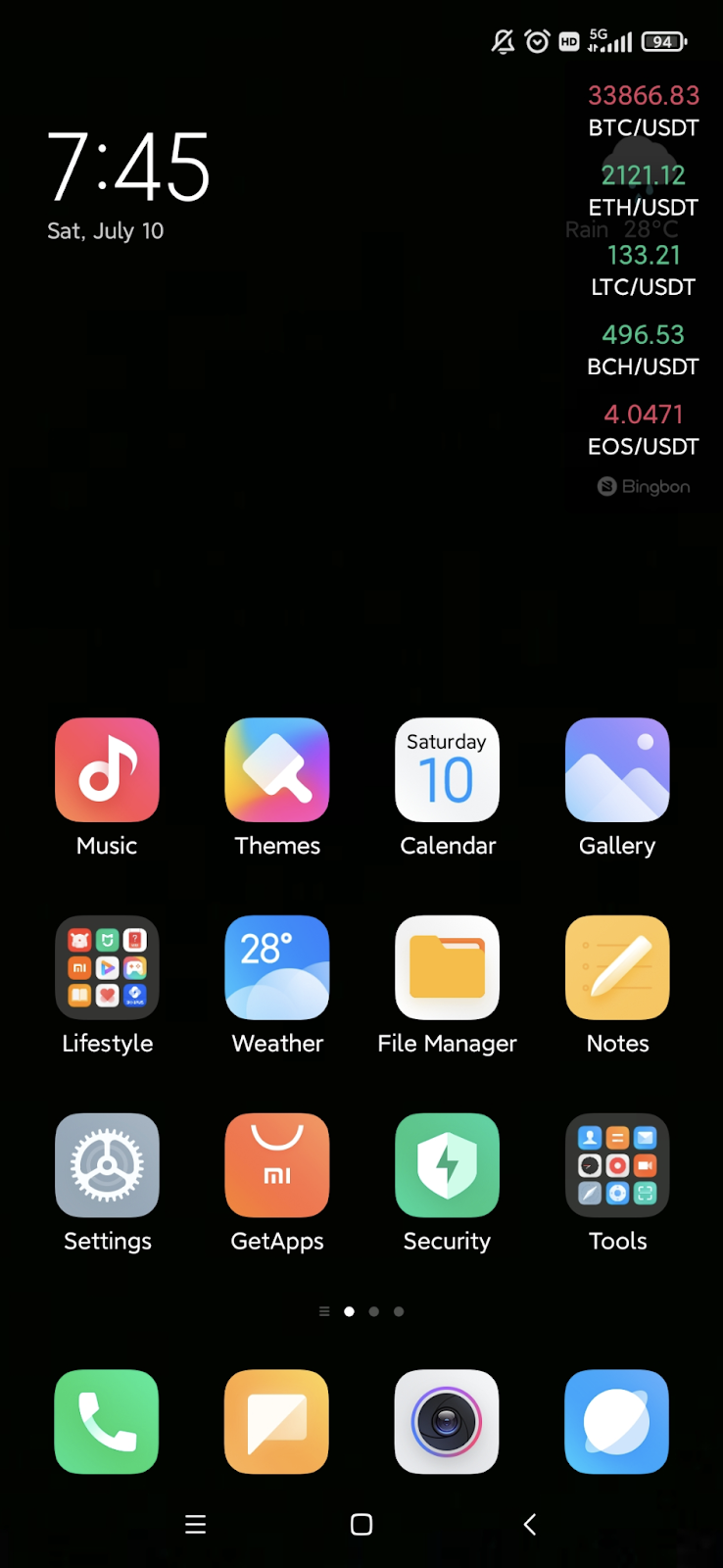Tap the clock widget showing 7:45
Screen dimensions: 723x1568
pyautogui.click(x=128, y=168)
